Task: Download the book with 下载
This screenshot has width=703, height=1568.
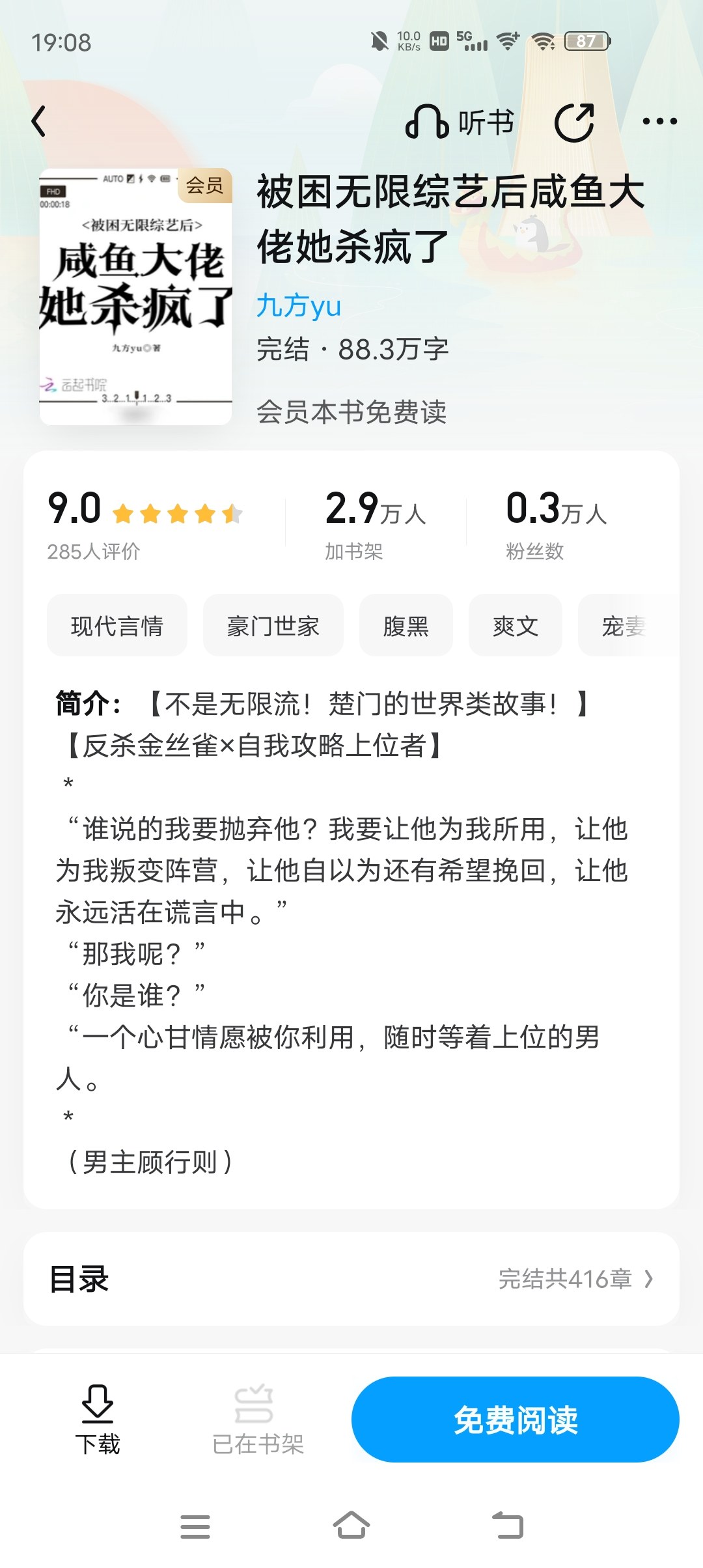Action: tap(98, 1420)
